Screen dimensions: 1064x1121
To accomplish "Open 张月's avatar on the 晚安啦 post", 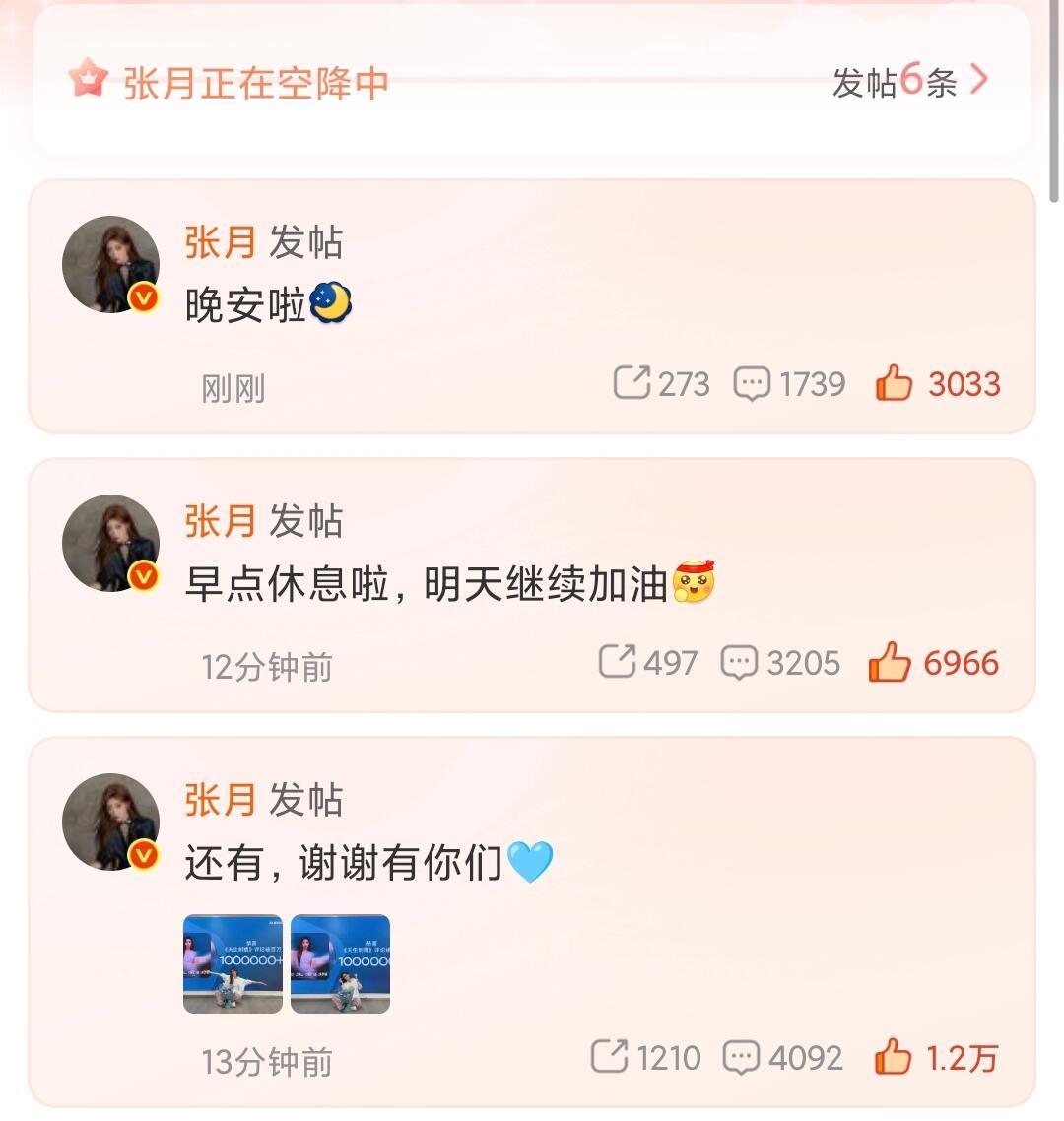I will pos(110,265).
